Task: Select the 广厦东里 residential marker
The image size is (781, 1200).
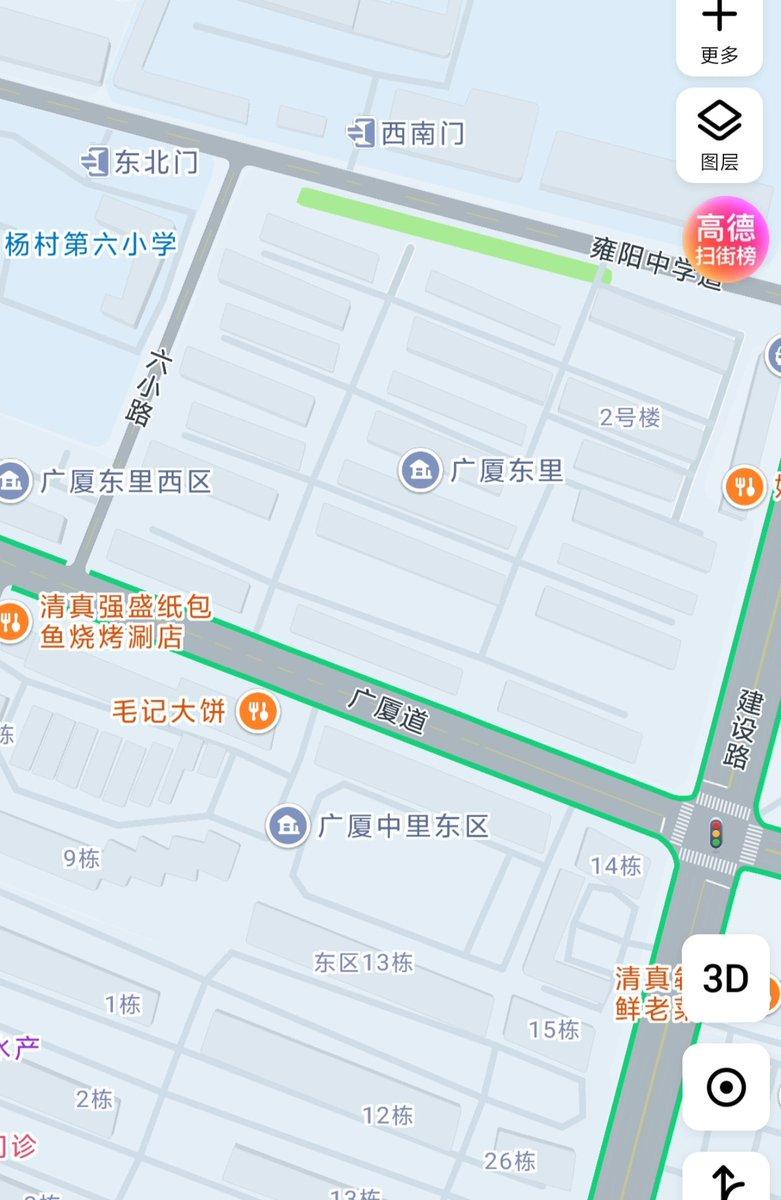Action: point(421,470)
